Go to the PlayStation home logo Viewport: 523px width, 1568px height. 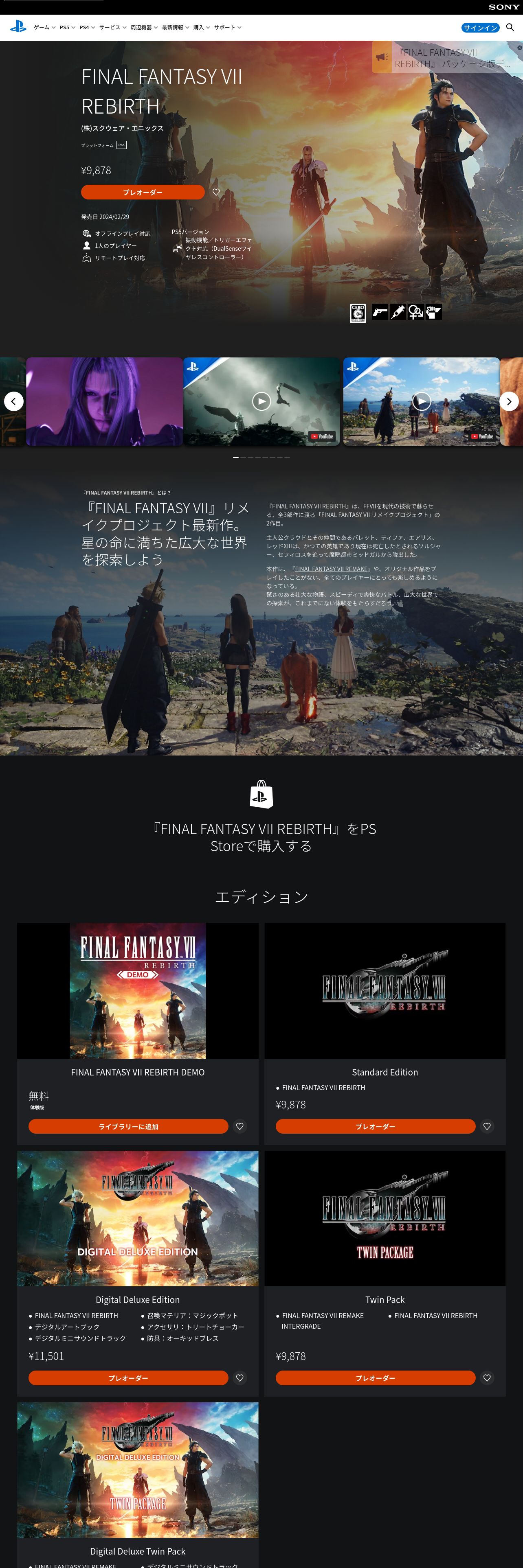point(18,27)
